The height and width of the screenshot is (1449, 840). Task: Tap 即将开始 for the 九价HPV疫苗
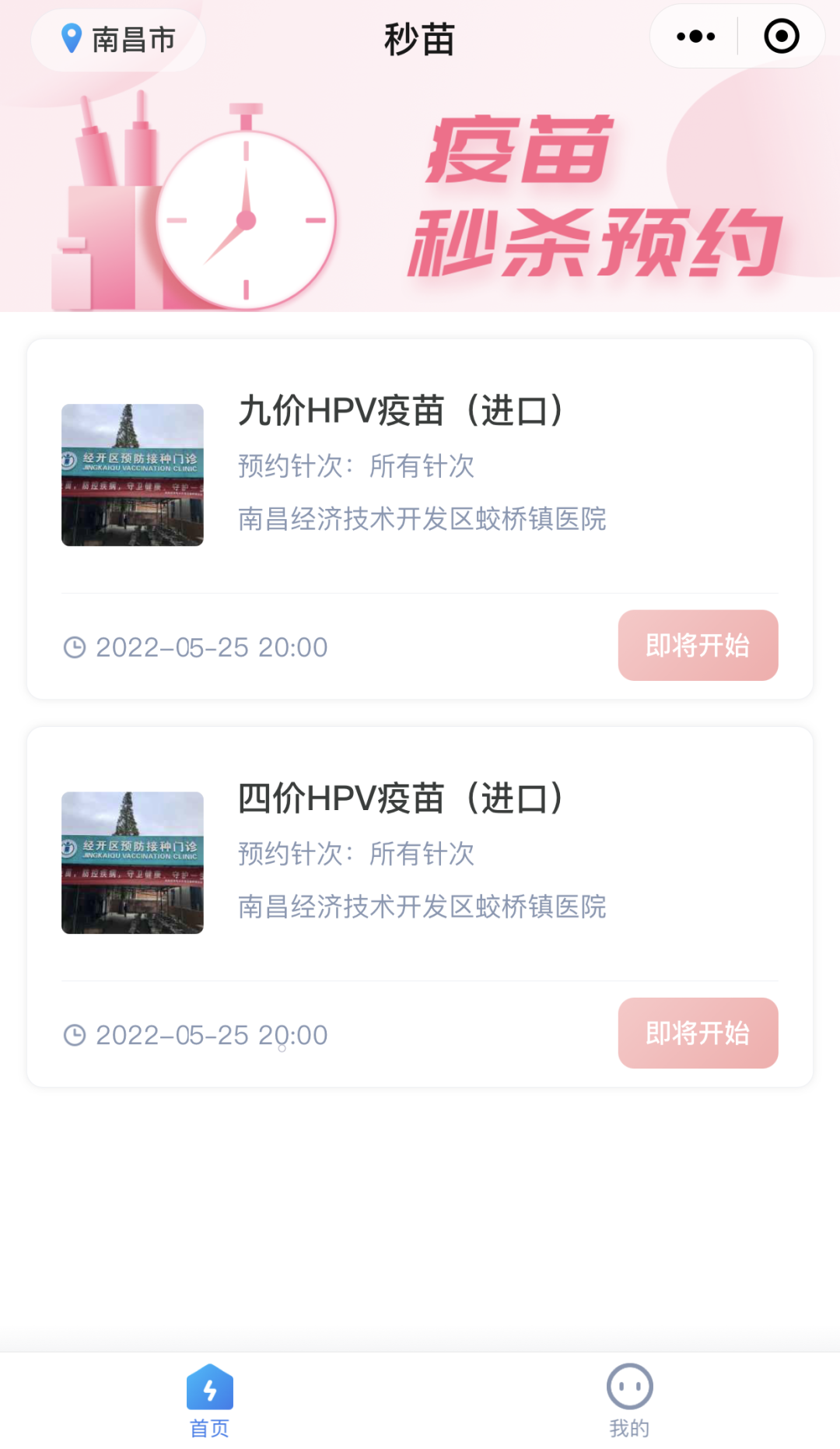tap(698, 645)
